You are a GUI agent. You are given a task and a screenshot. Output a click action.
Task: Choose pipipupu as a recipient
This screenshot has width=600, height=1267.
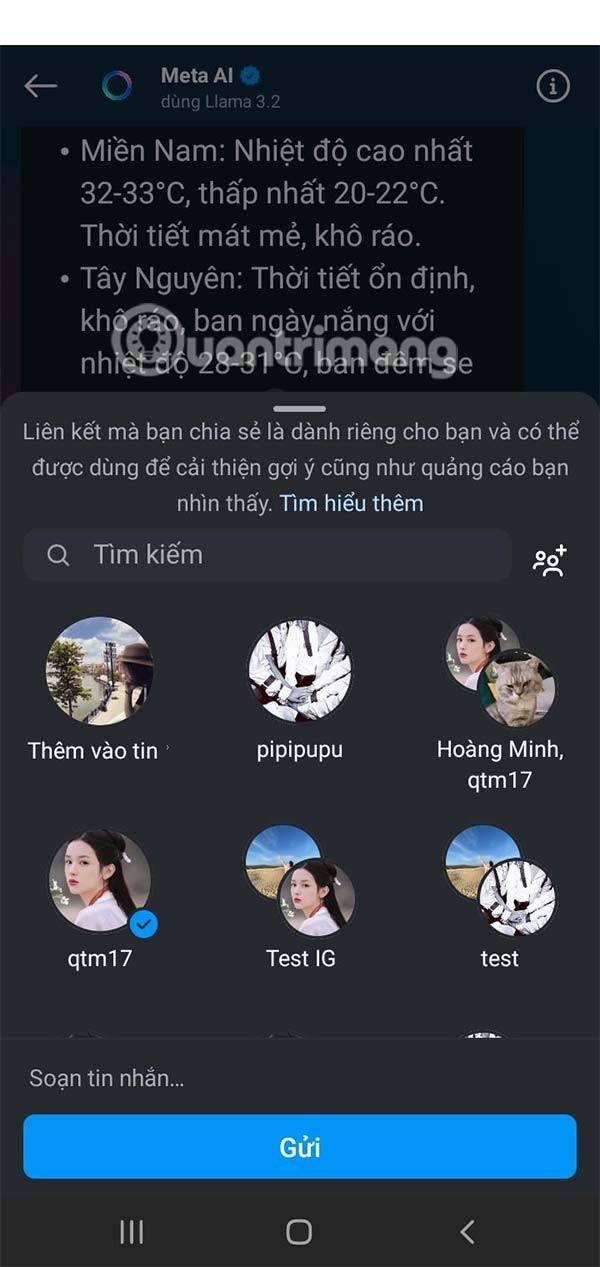click(299, 670)
